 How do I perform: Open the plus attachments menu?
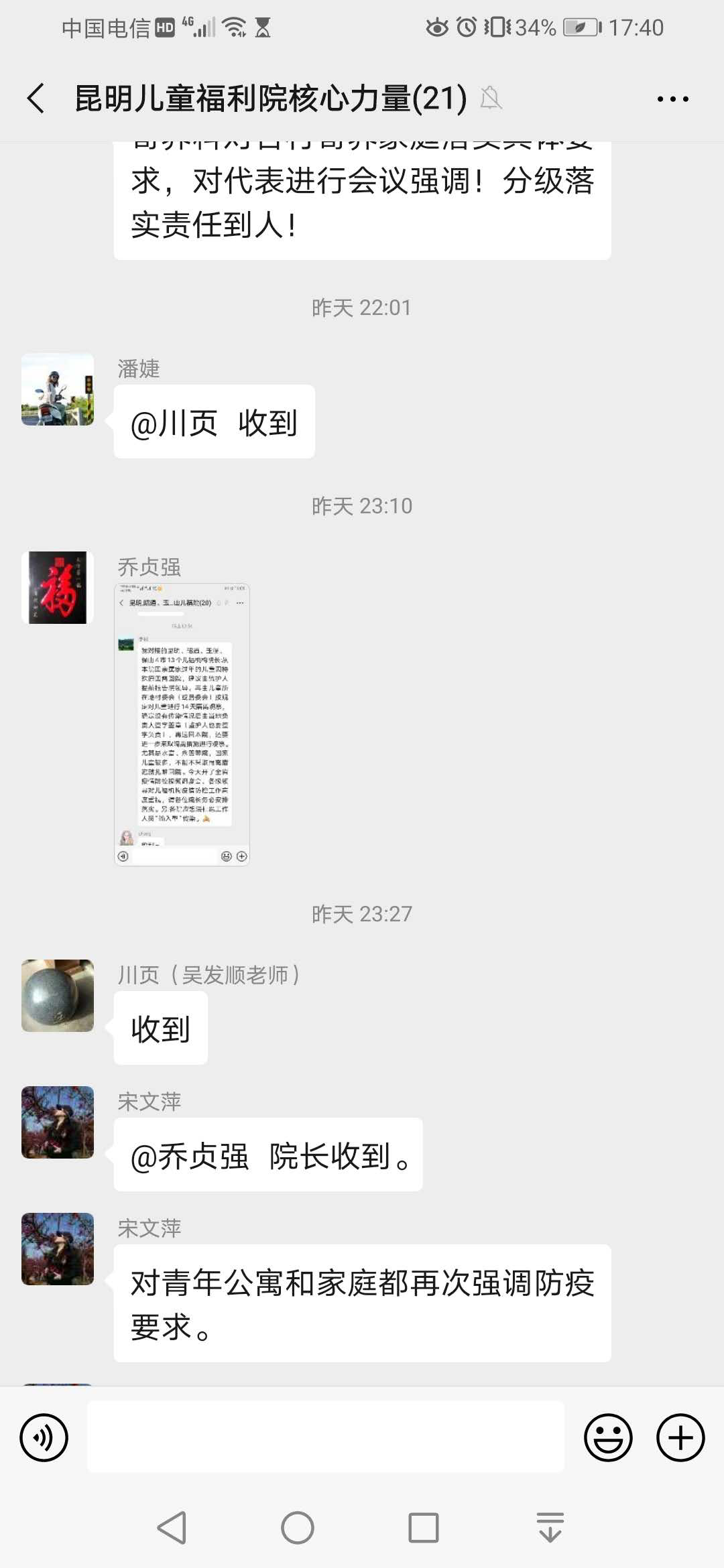point(680,1437)
